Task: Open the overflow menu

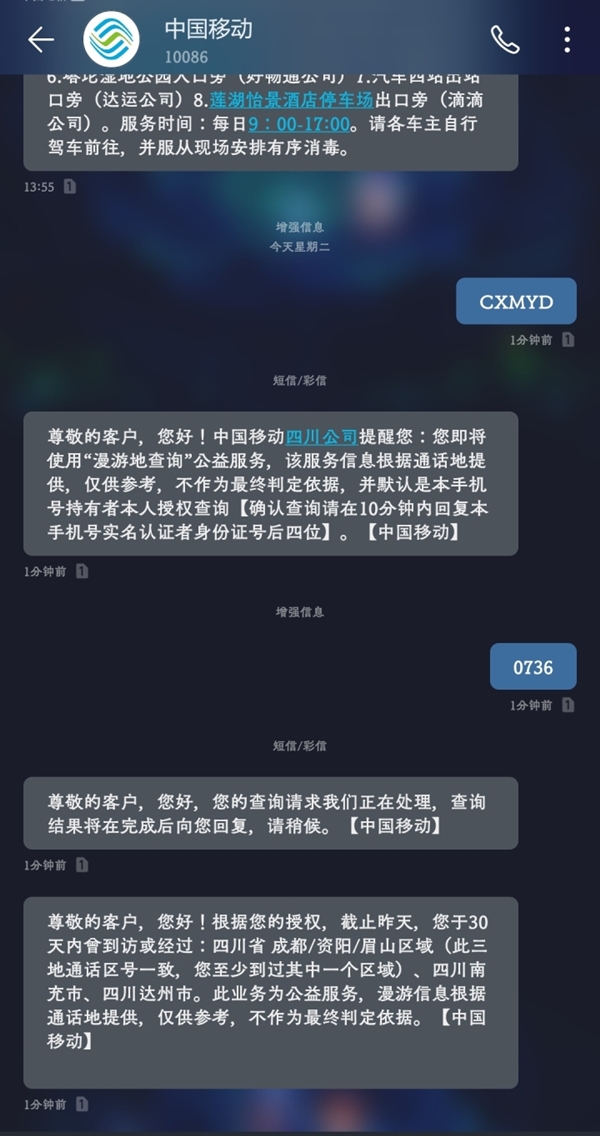Action: 567,39
